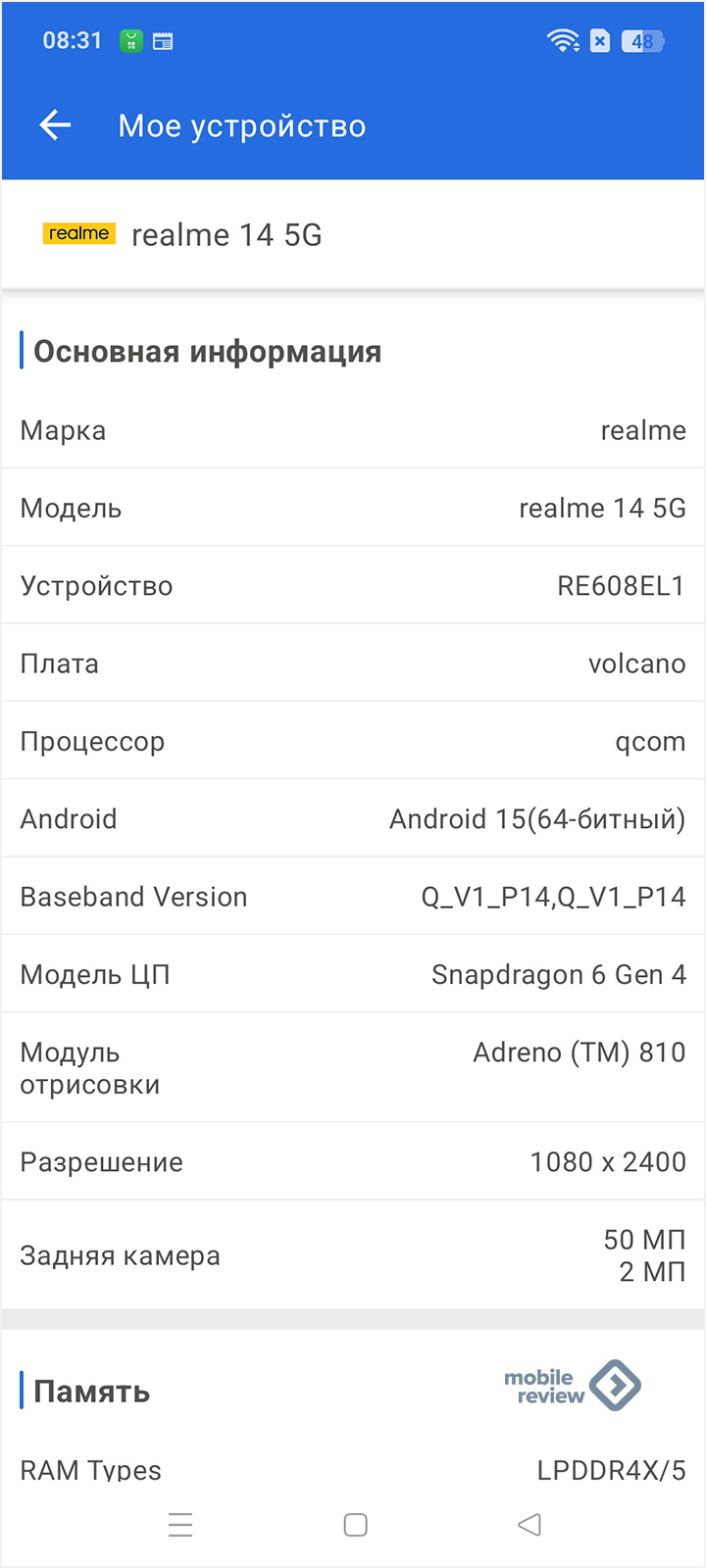Open recent apps from navigation bar
Viewport: 706px width, 1568px height.
[x=180, y=1525]
